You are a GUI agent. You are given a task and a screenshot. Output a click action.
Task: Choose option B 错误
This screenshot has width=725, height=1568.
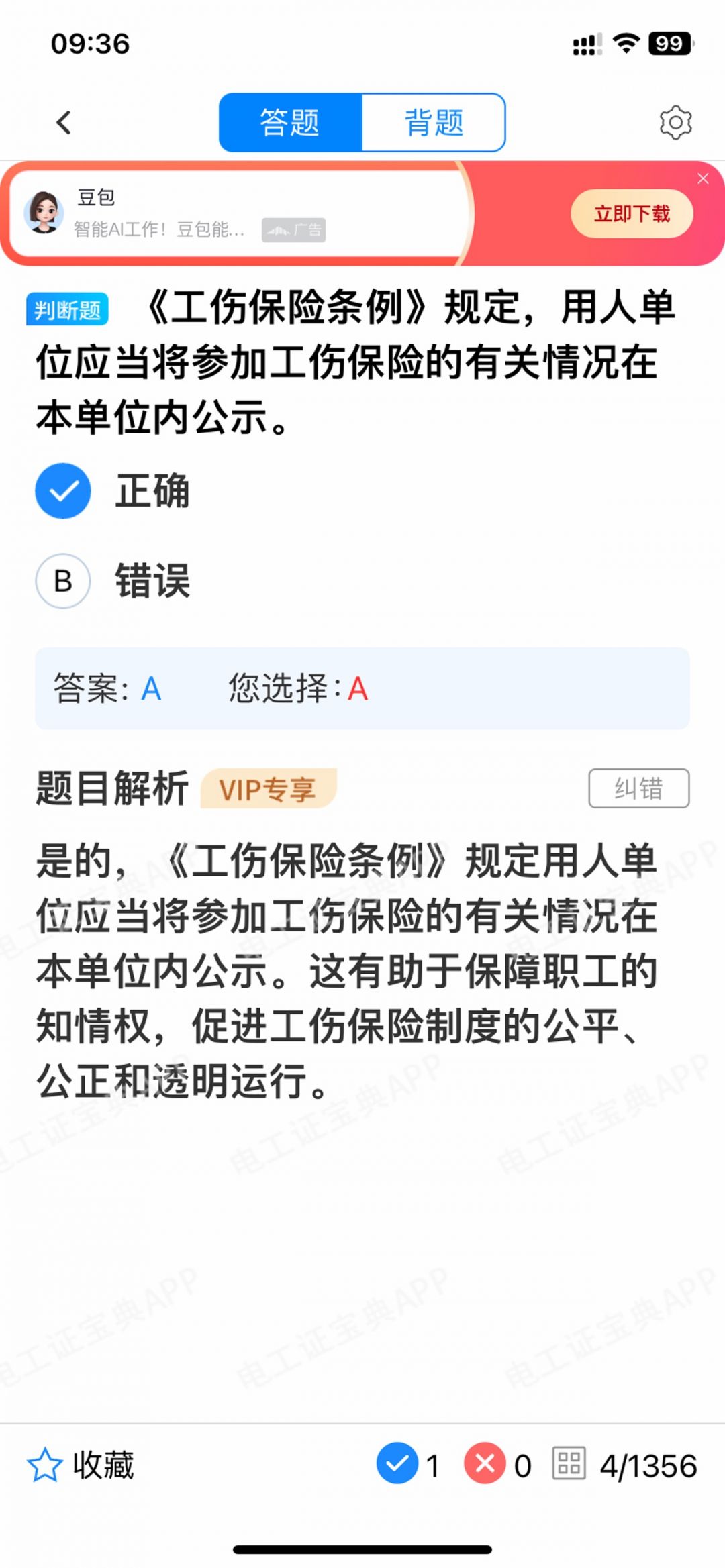click(x=113, y=580)
